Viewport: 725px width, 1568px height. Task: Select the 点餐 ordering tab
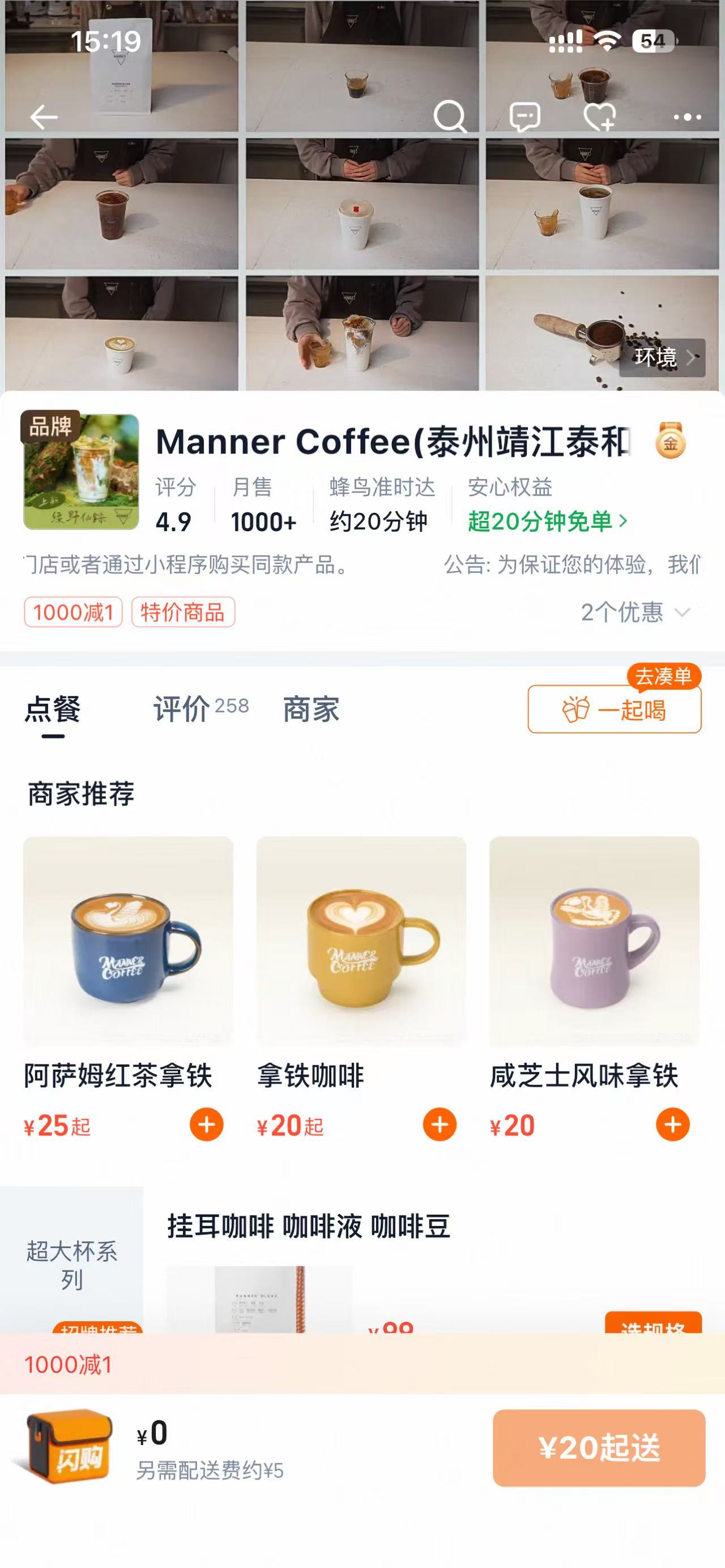53,709
